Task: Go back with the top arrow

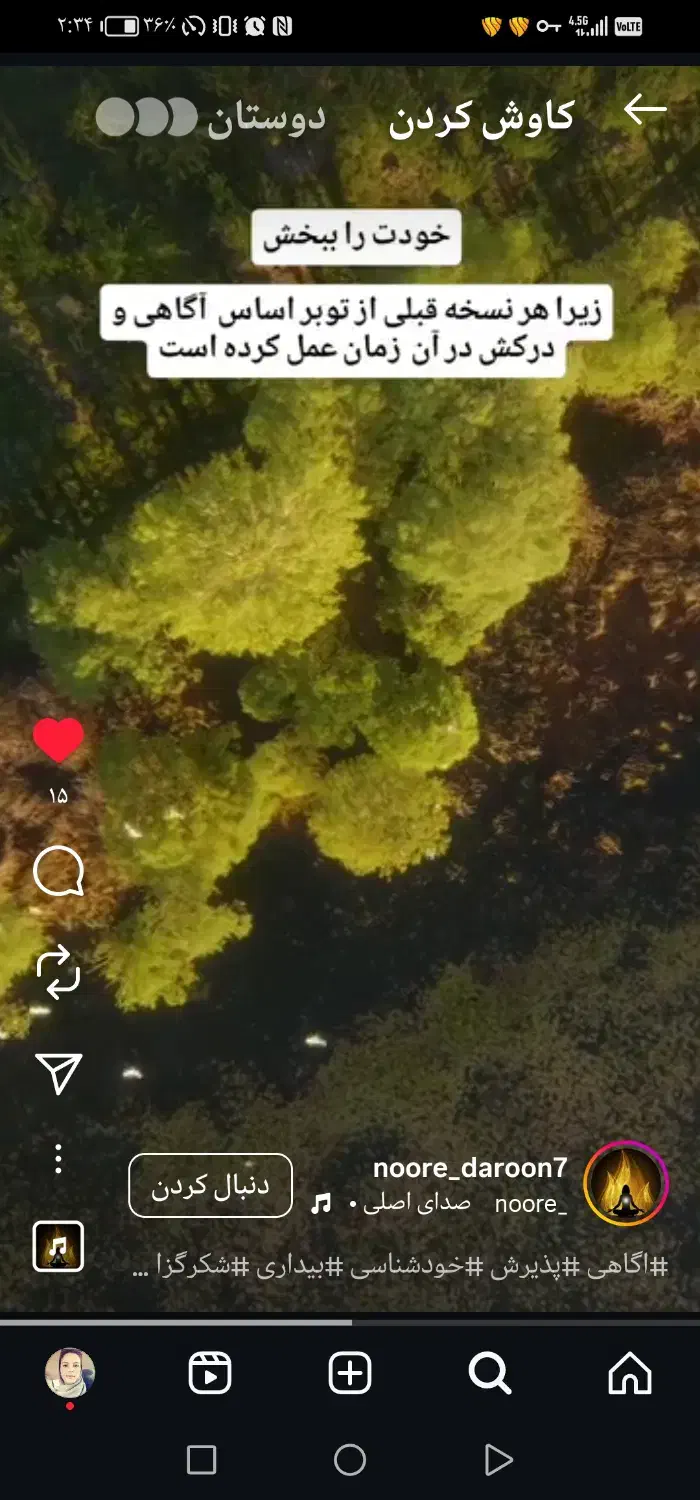Action: click(x=645, y=111)
